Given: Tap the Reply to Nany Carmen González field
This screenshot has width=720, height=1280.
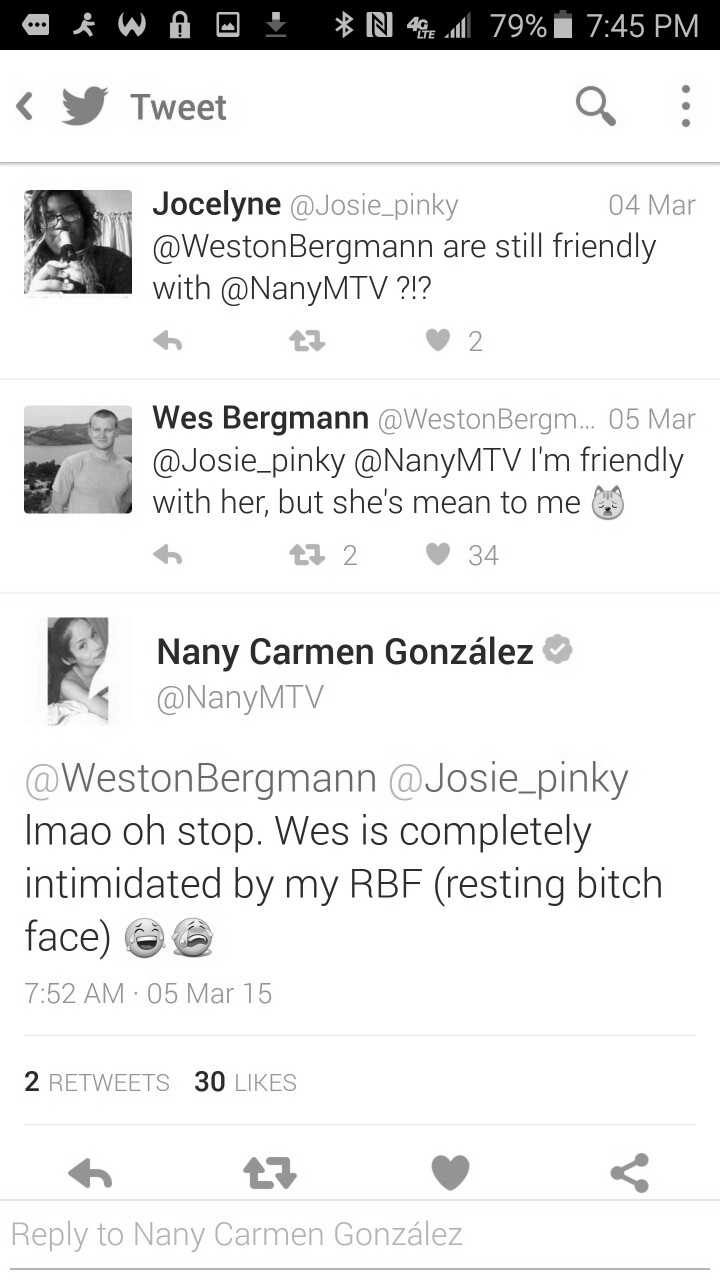Looking at the screenshot, I should click(360, 1235).
